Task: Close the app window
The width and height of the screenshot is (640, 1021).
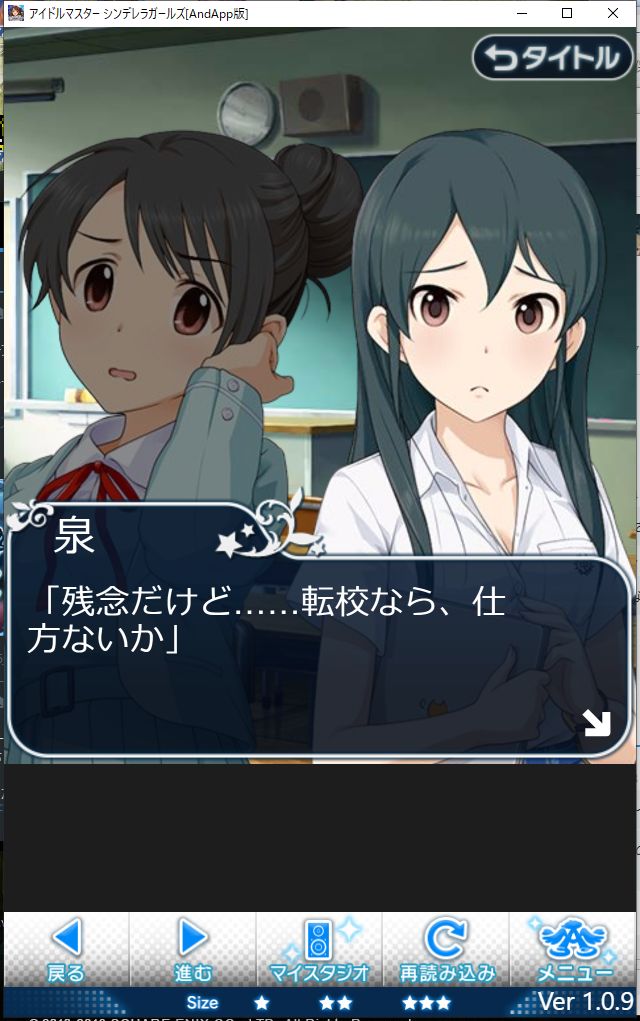Action: point(613,13)
